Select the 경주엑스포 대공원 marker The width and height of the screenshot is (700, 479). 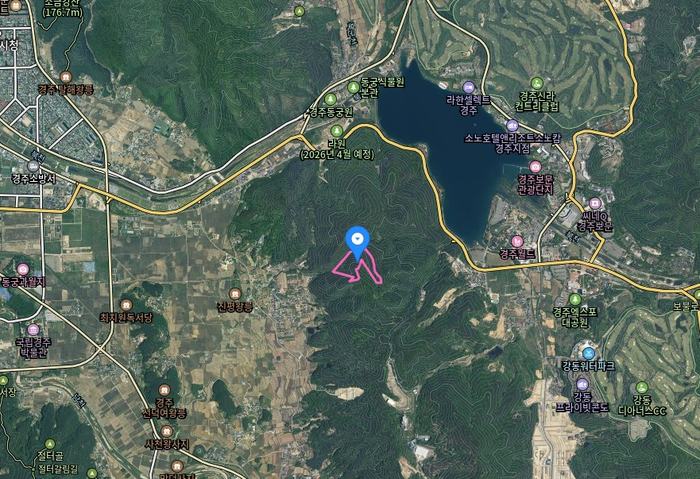575,299
